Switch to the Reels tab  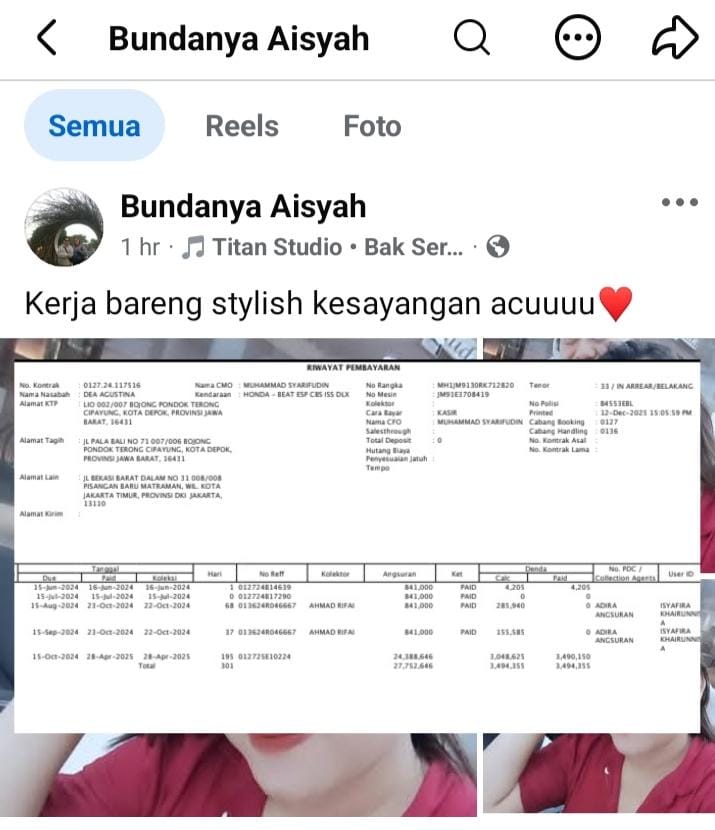242,126
